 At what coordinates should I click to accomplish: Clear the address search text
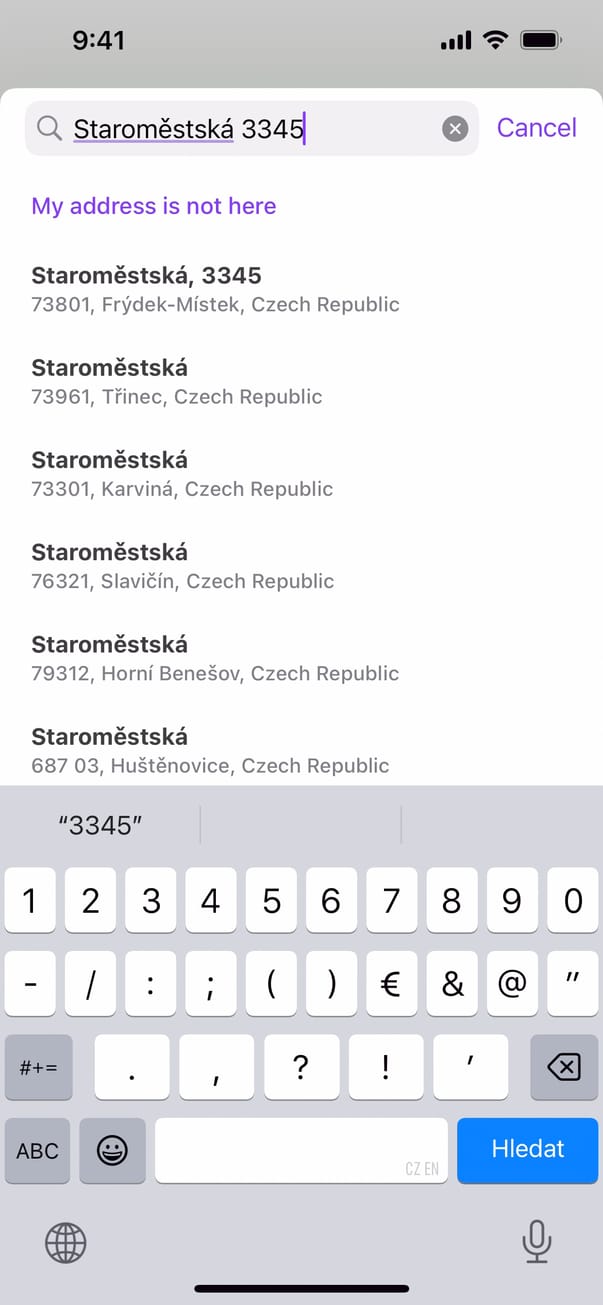click(455, 128)
